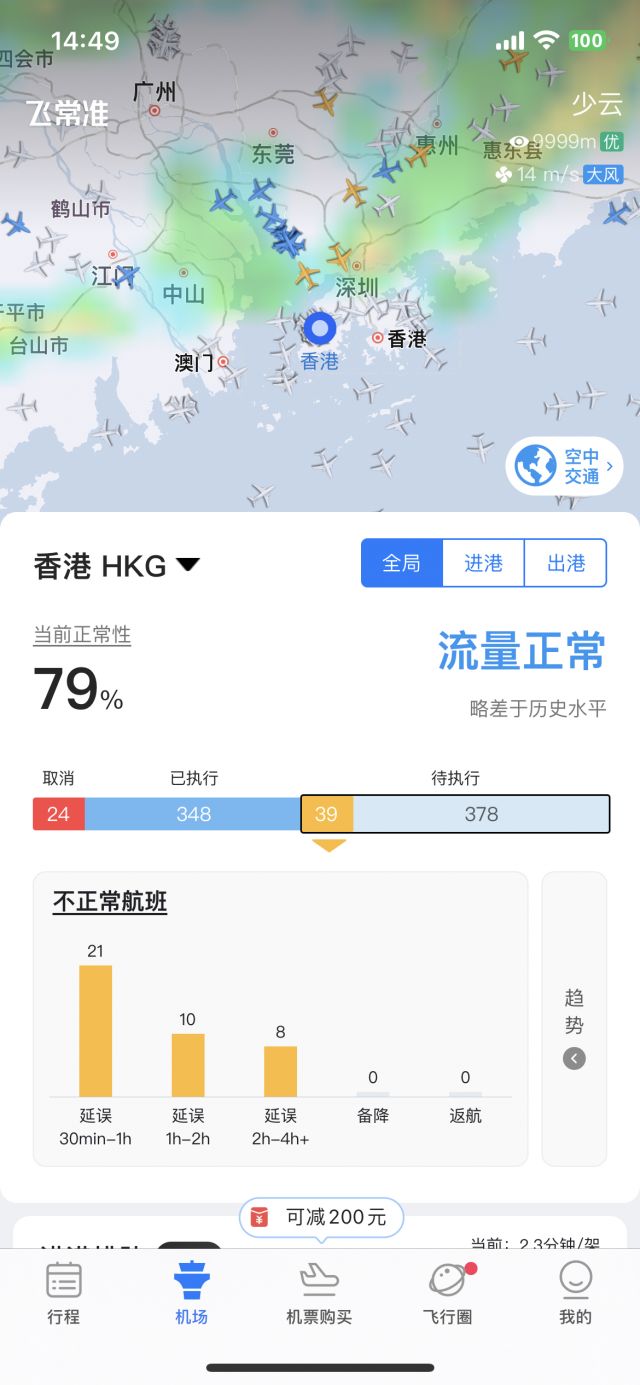Open the 我的 profile tab
The width and height of the screenshot is (640, 1385).
coord(575,1293)
